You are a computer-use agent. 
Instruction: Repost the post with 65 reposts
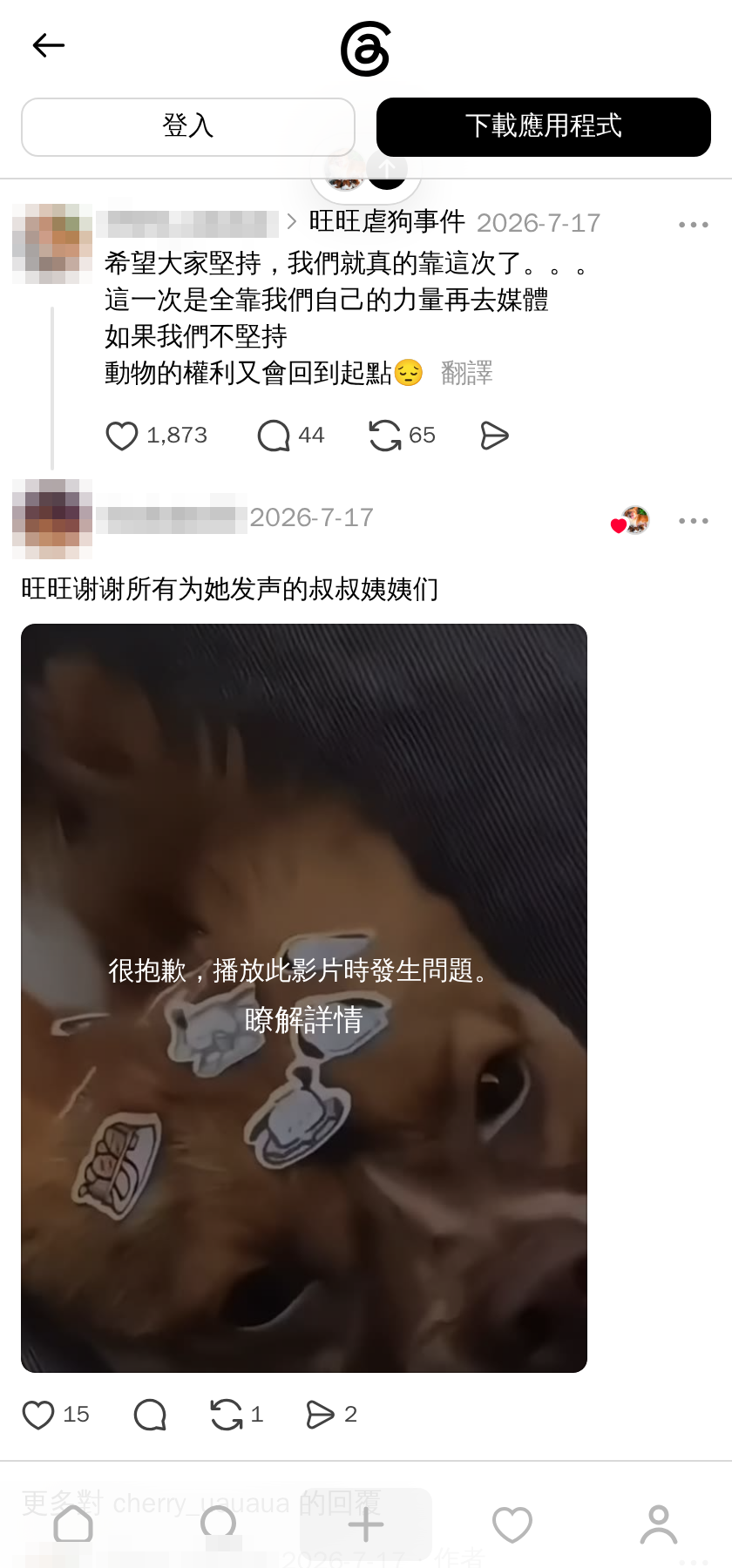[x=384, y=436]
